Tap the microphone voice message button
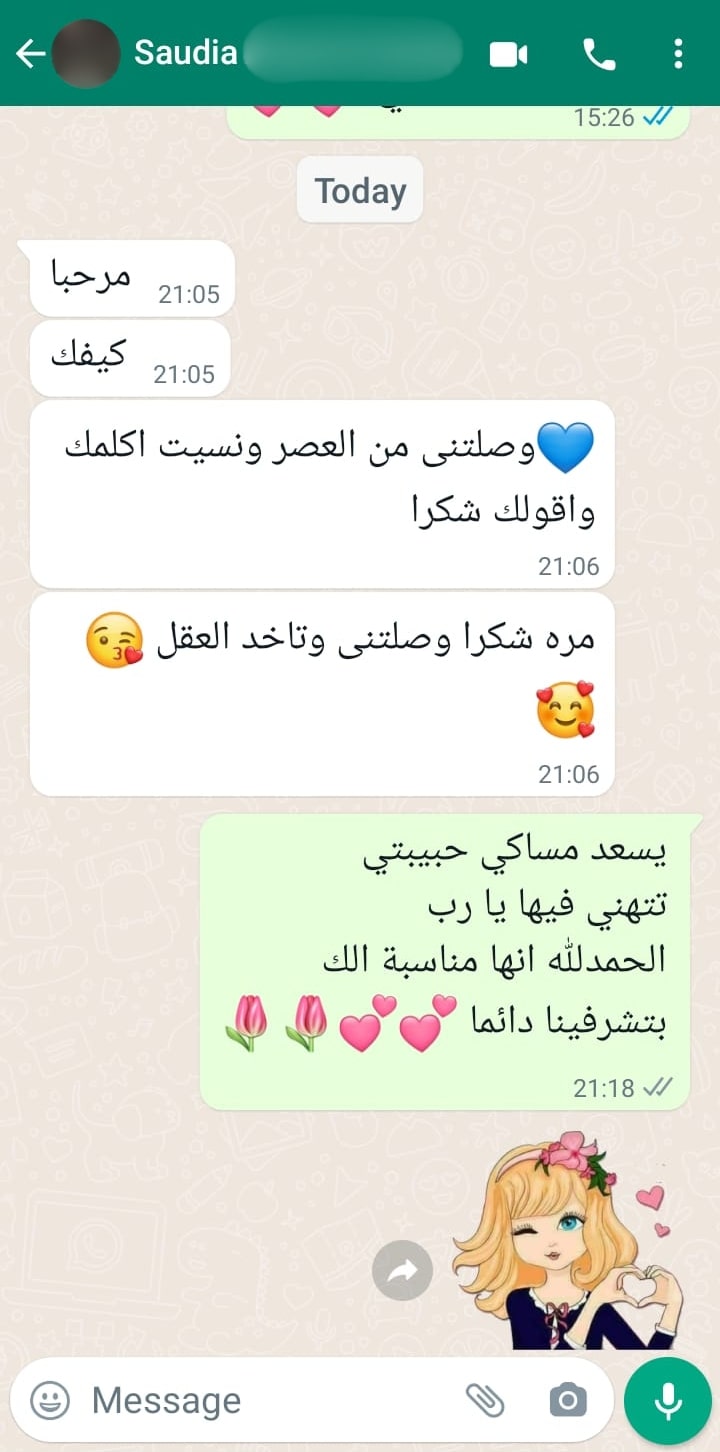720x1452 pixels. (x=667, y=1400)
